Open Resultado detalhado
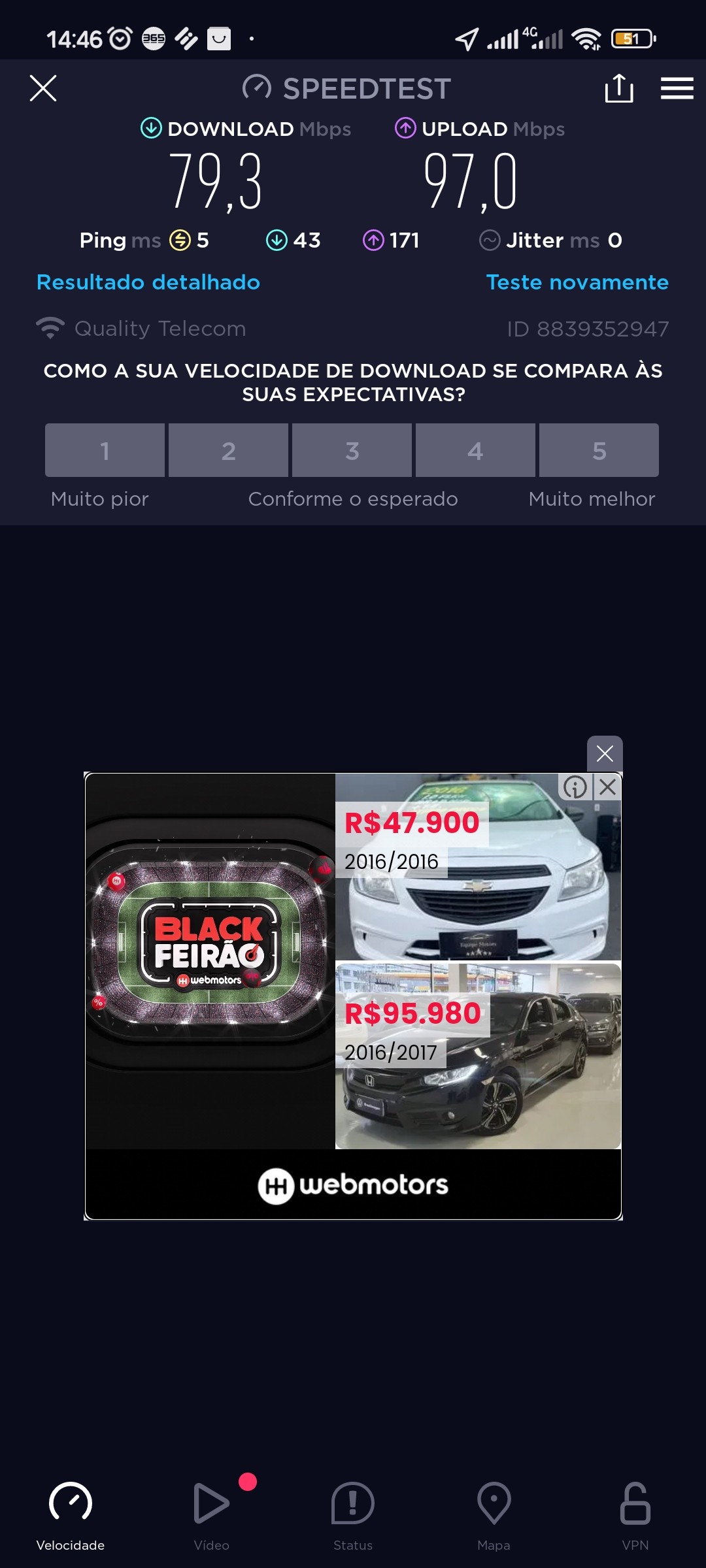The width and height of the screenshot is (706, 1568). click(148, 282)
